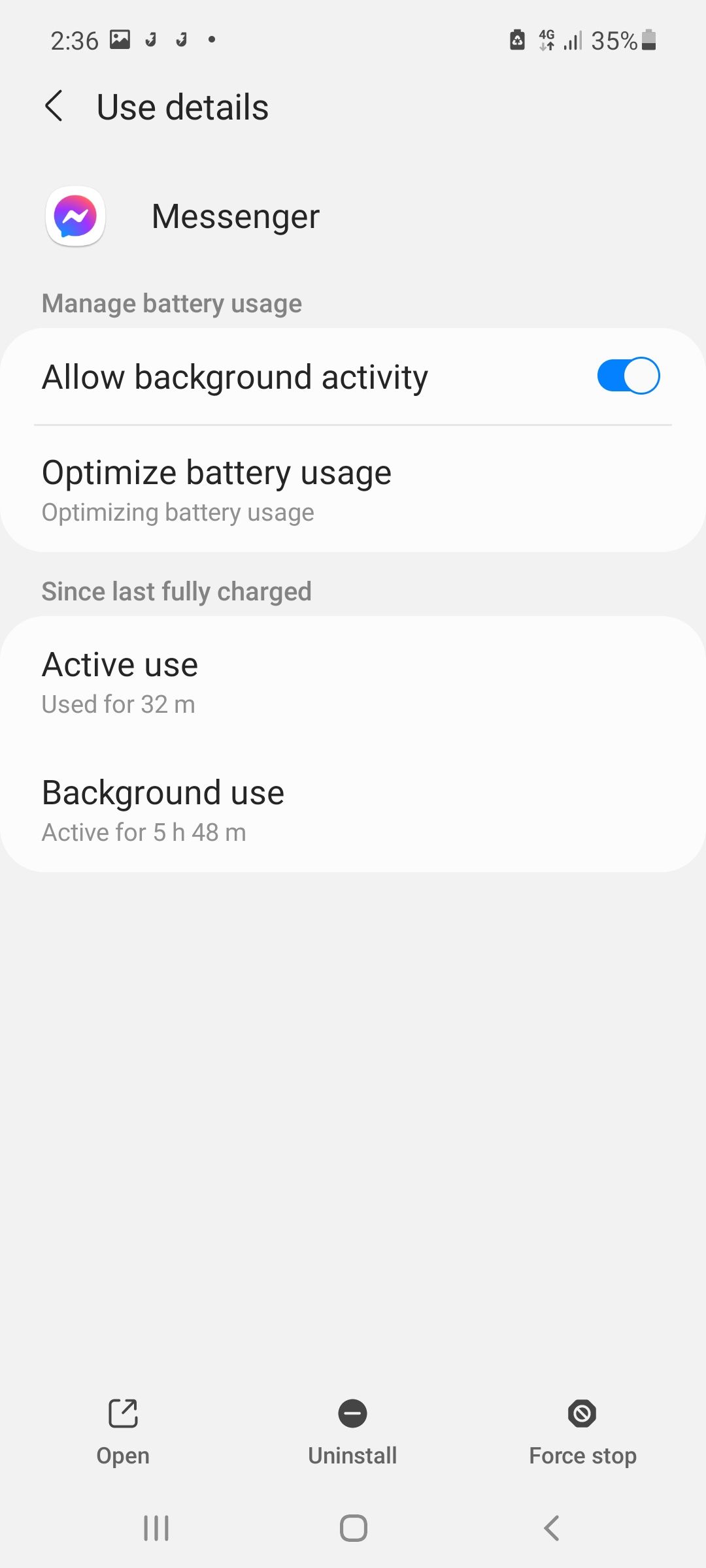Expand Active use details
Image resolution: width=706 pixels, height=1568 pixels.
353,681
